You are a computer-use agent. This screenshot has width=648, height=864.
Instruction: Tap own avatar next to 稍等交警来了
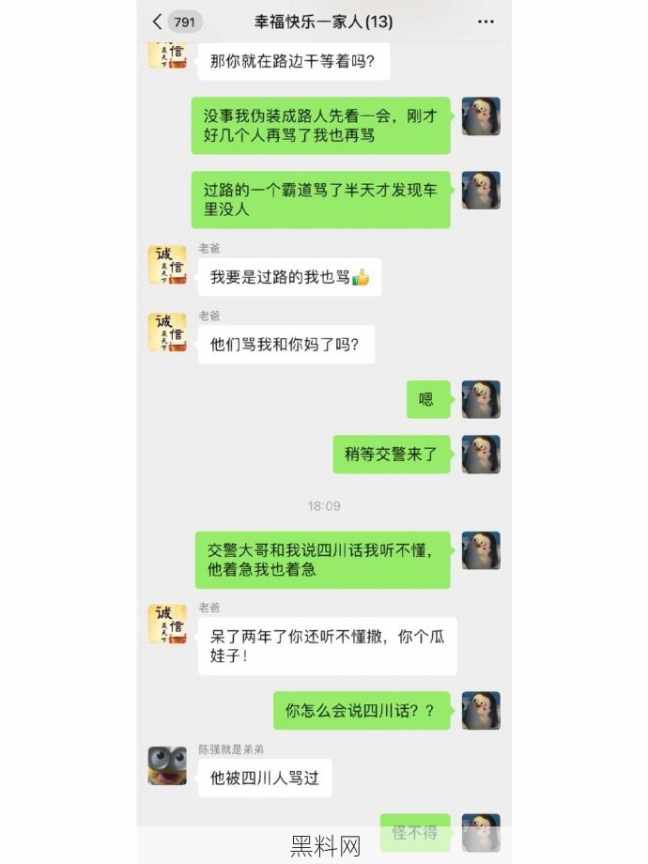click(481, 454)
